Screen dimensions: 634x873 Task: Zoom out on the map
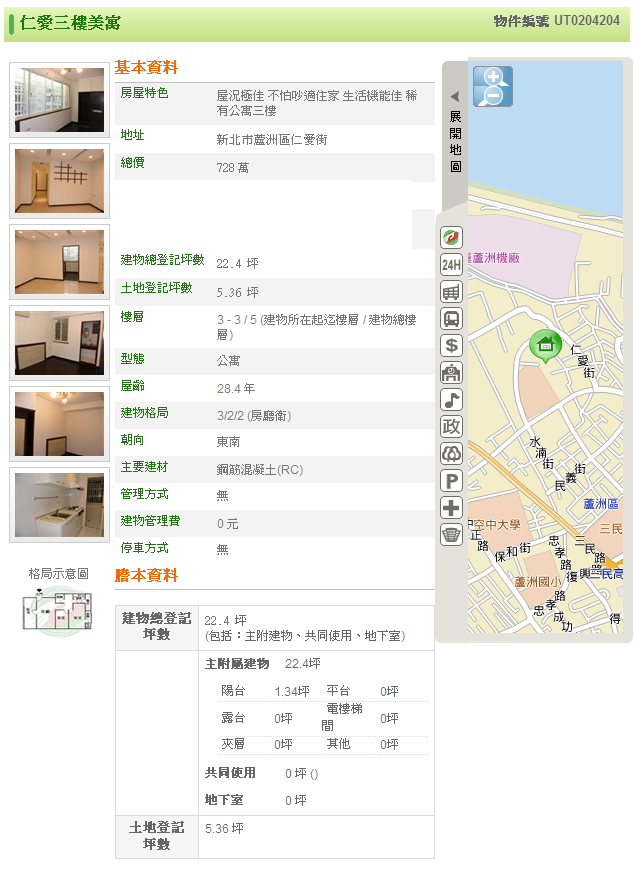492,97
